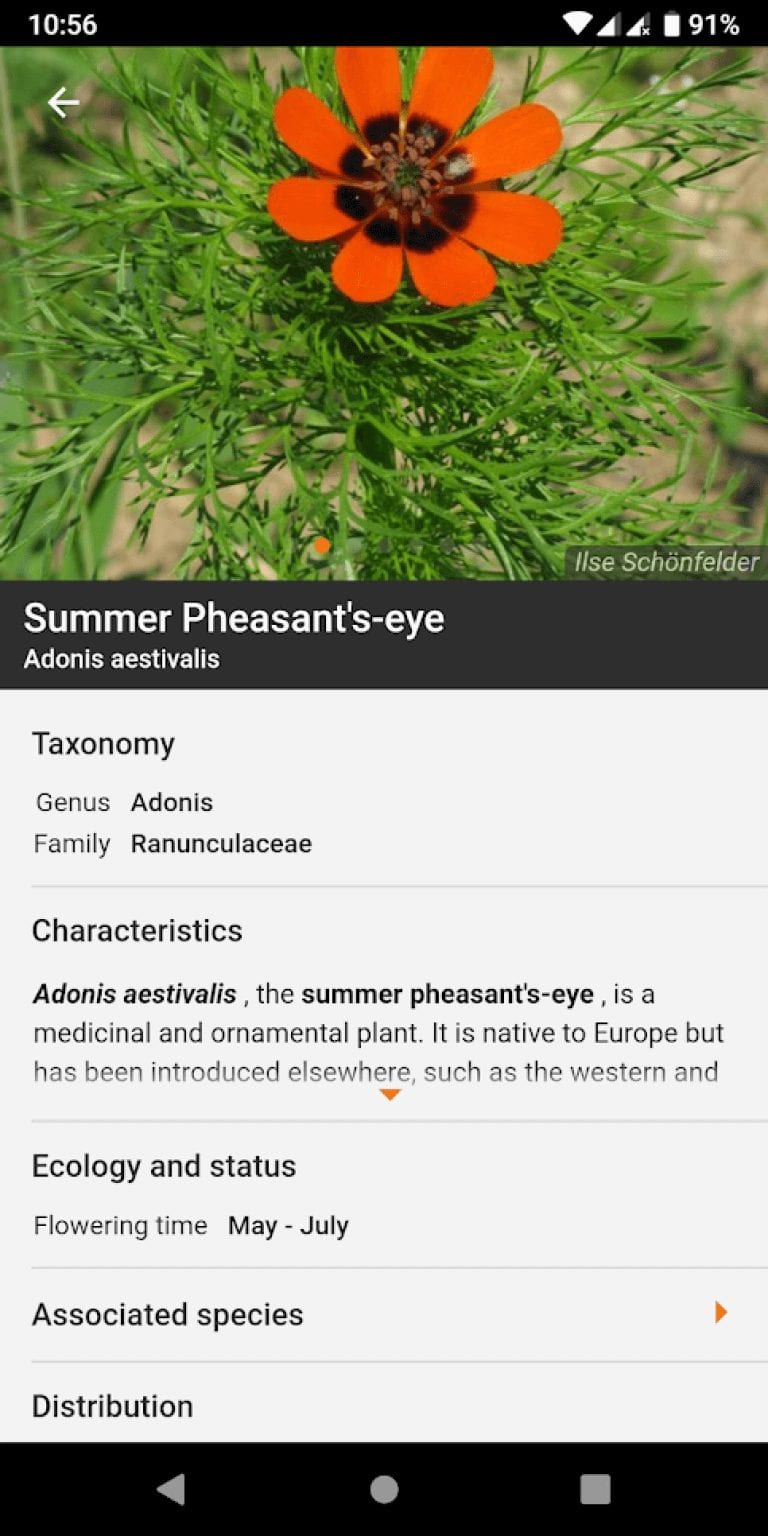Tap the Wi-Fi status icon
The height and width of the screenshot is (1536, 768).
pos(578,24)
